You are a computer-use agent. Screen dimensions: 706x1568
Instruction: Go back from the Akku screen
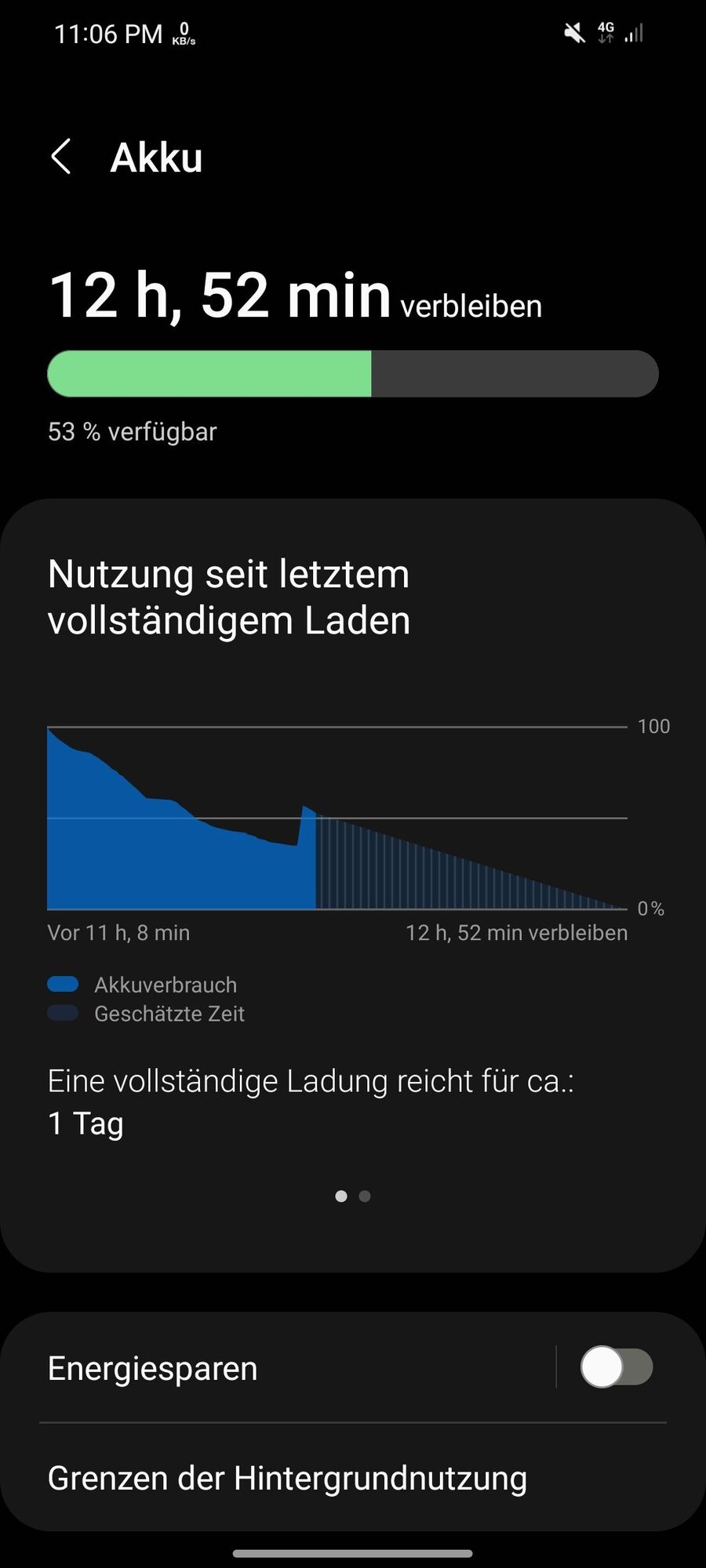click(x=61, y=157)
